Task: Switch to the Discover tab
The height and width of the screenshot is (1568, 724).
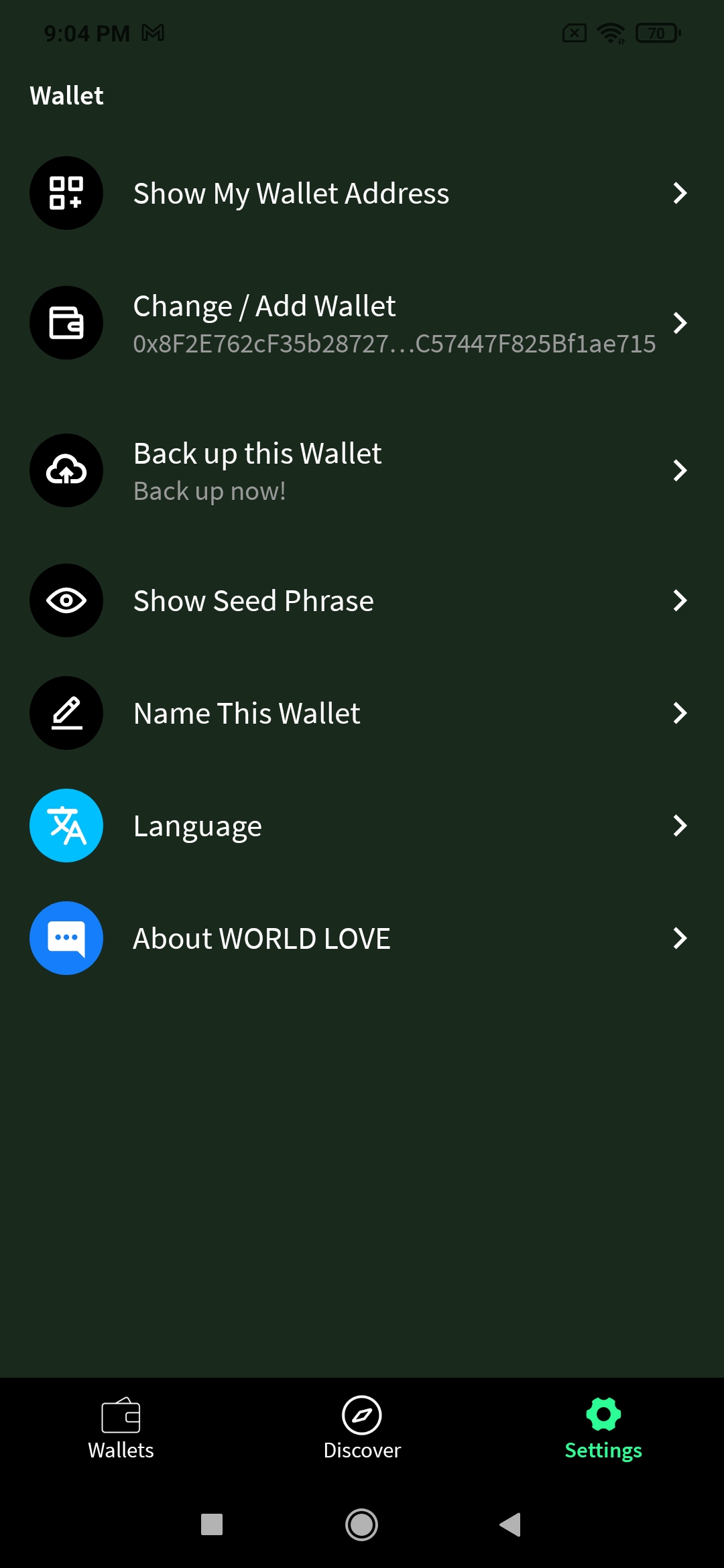Action: 362,1429
